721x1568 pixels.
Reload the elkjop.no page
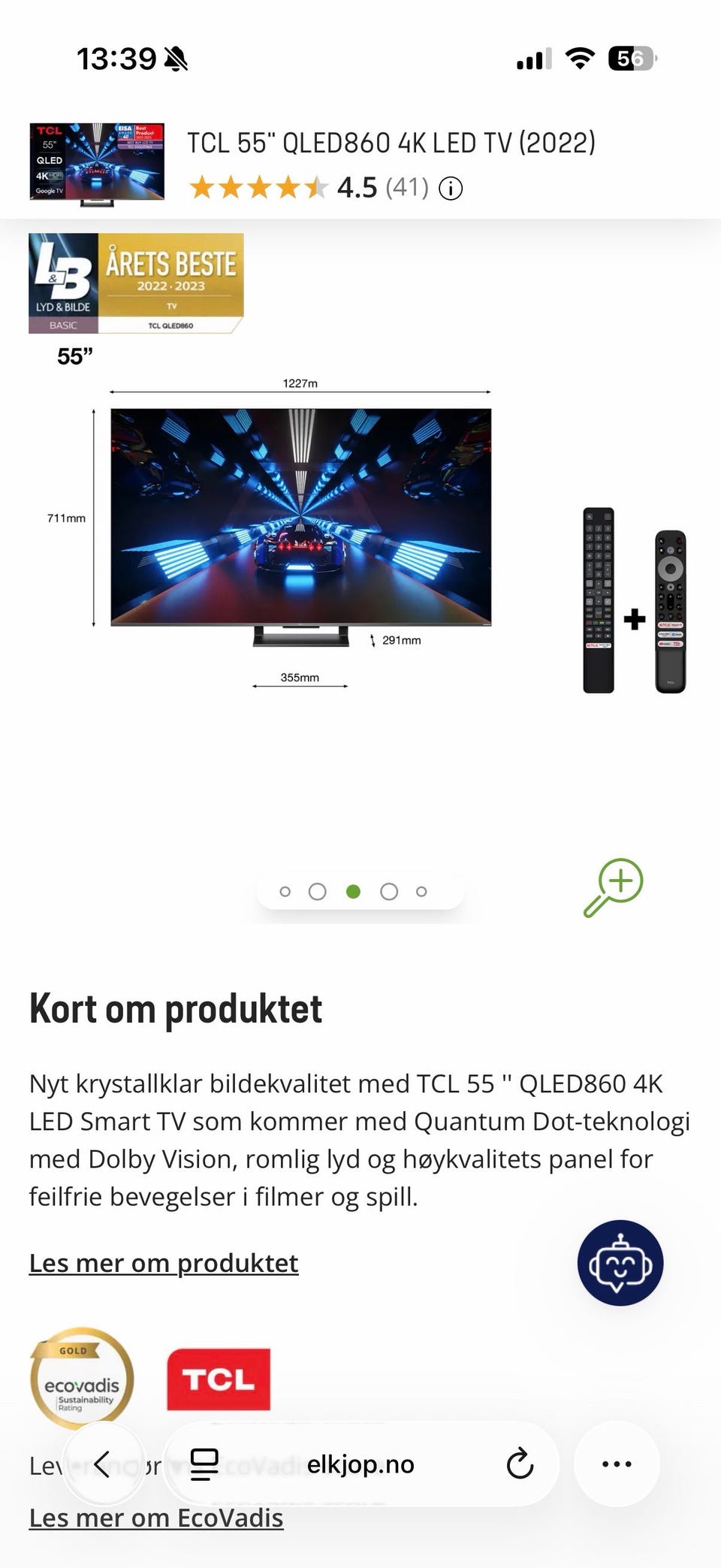520,1464
